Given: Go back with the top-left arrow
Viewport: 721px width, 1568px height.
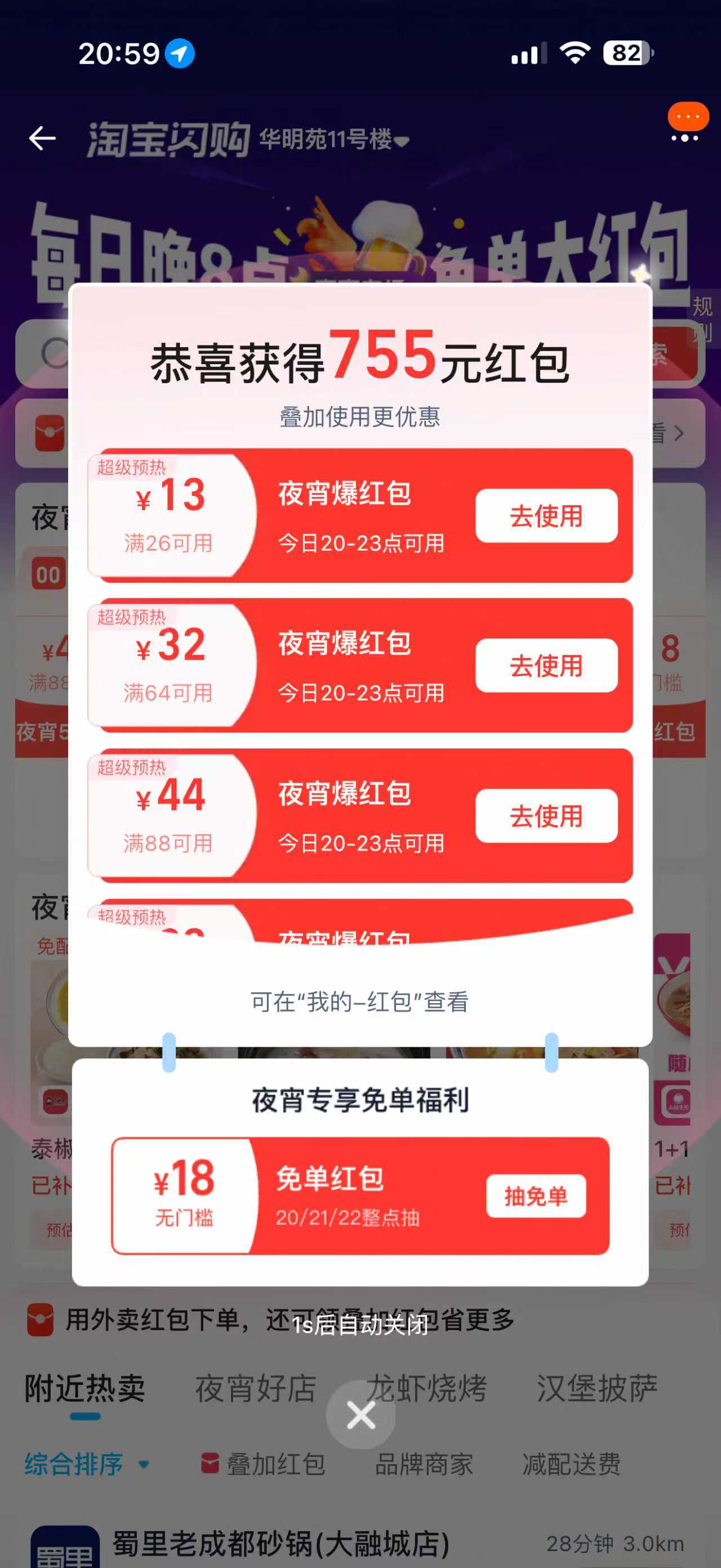Looking at the screenshot, I should (43, 139).
